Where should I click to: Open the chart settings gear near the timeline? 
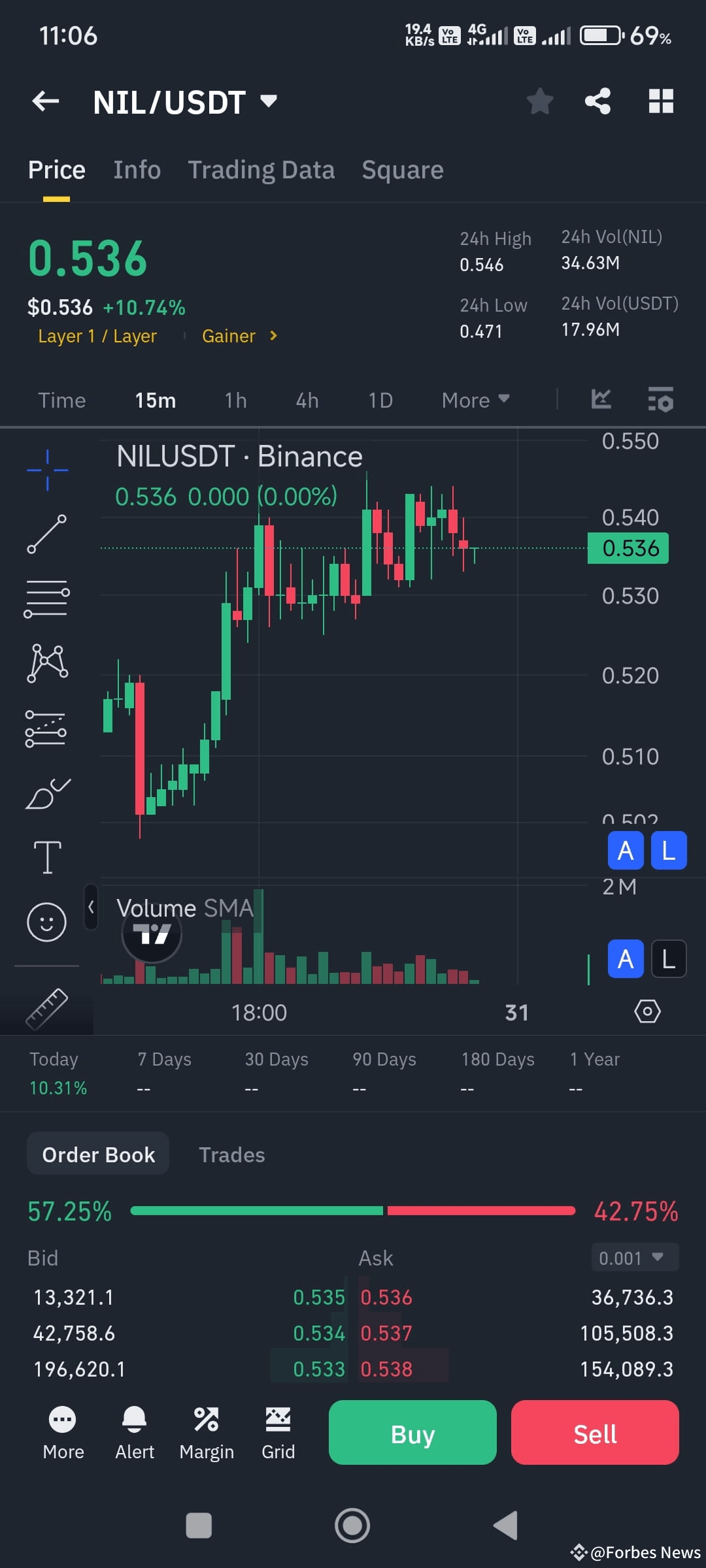647,1011
